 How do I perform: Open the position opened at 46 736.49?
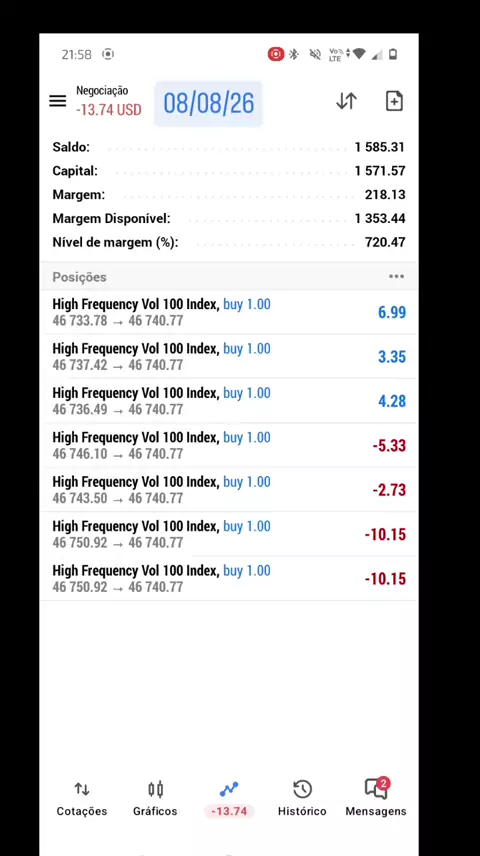pos(229,401)
